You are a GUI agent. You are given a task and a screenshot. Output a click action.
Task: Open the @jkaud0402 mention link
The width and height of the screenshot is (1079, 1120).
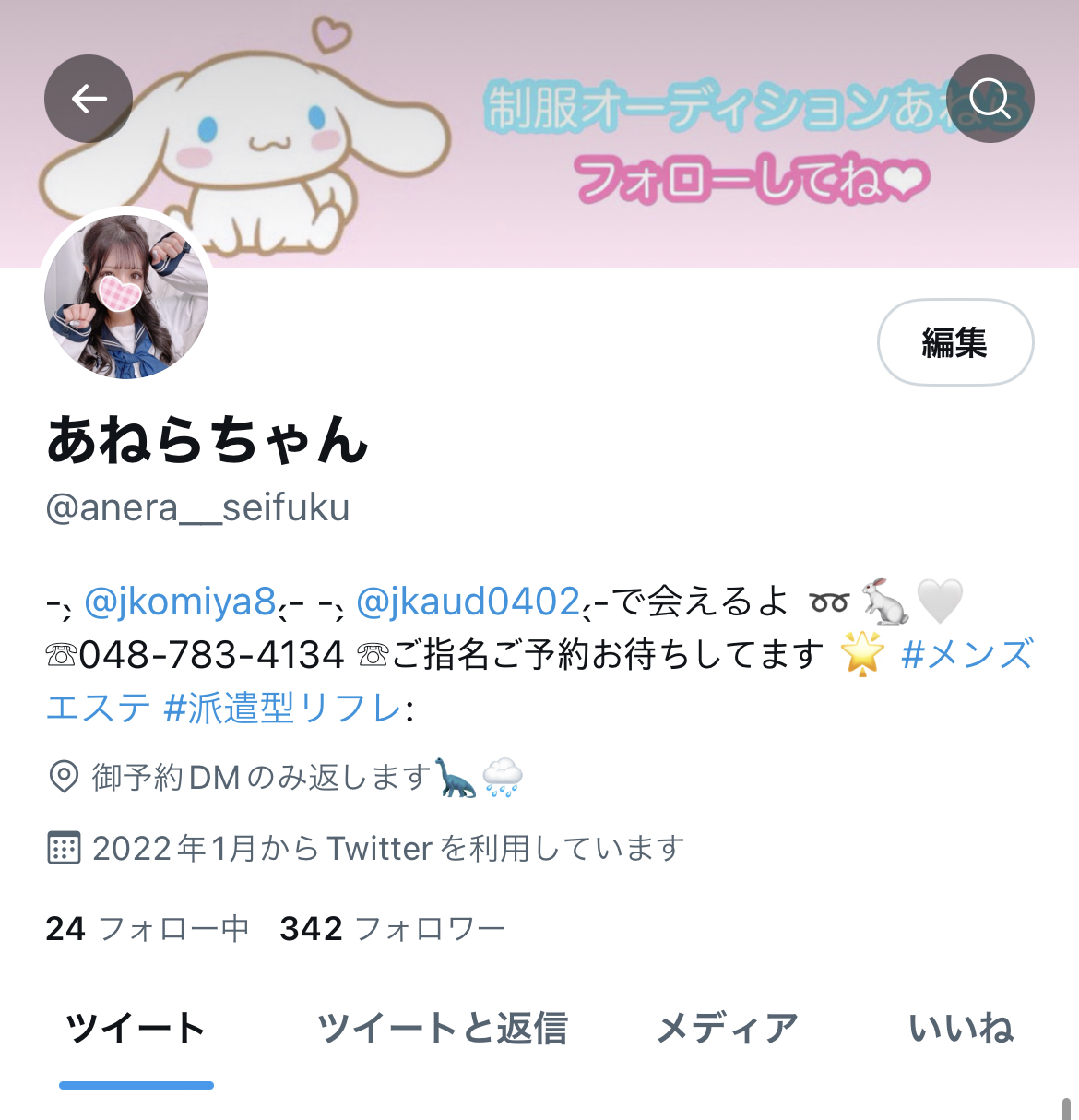468,602
